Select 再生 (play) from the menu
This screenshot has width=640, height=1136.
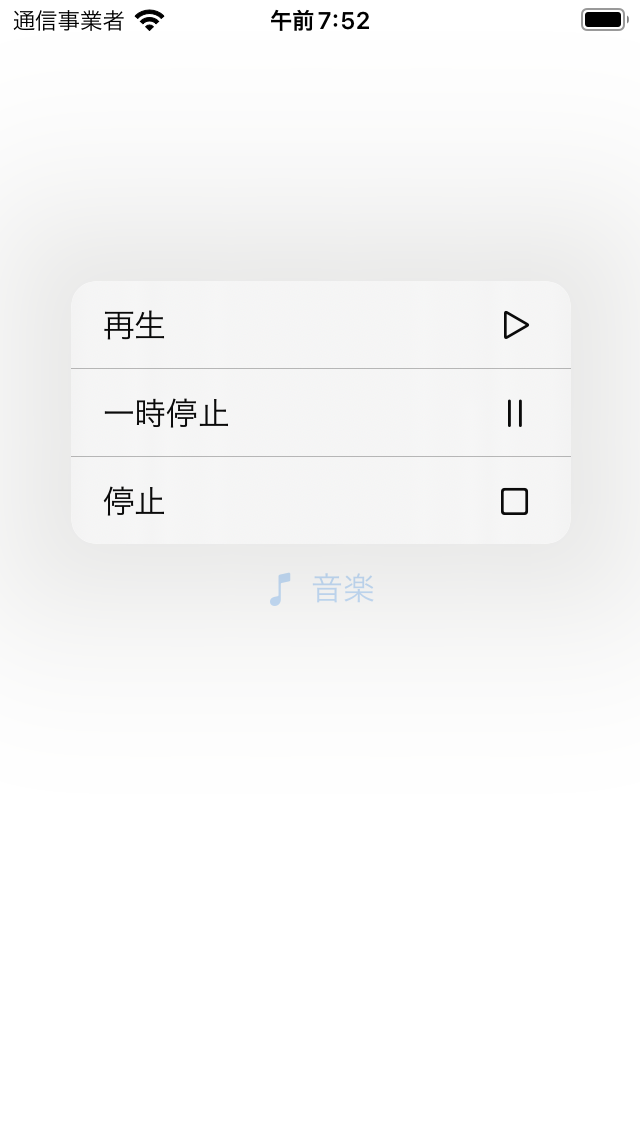point(320,325)
